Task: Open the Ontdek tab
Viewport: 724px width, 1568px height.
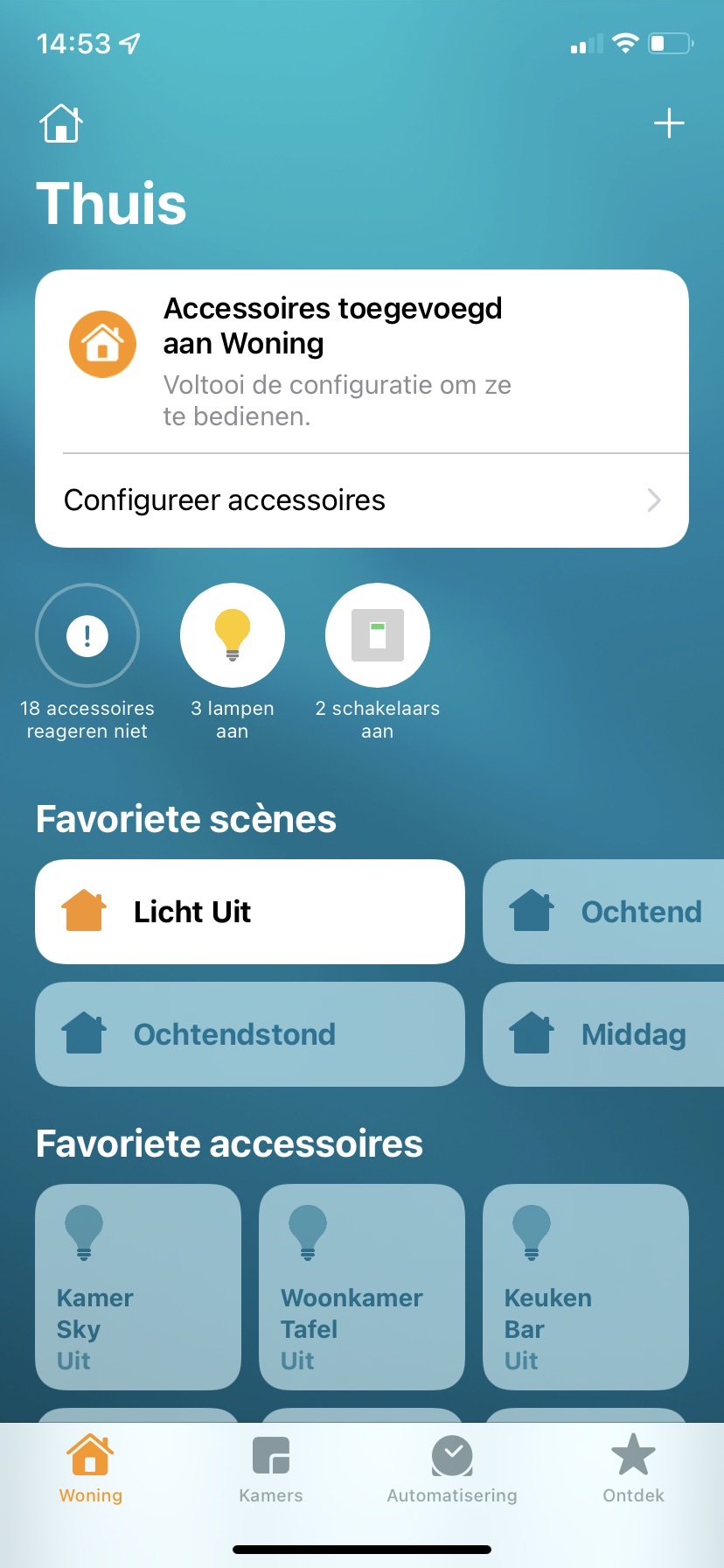Action: coord(633,1470)
